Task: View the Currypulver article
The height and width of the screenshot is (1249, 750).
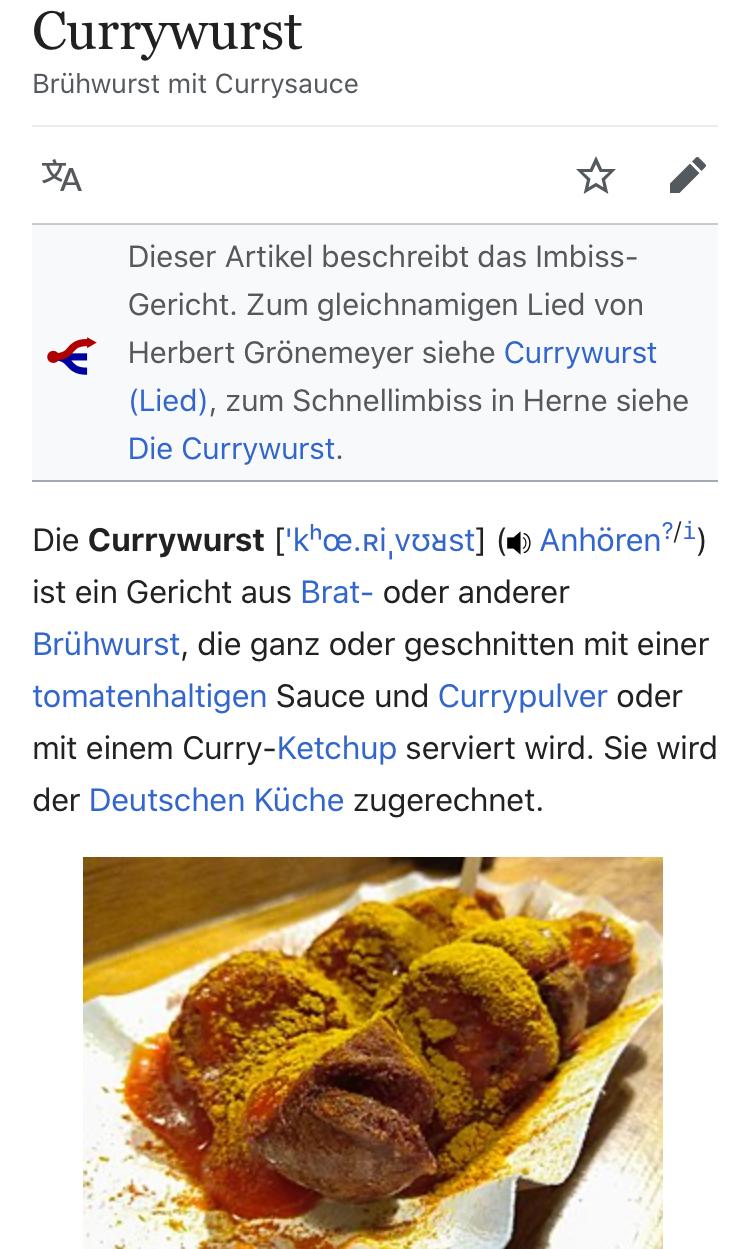Action: 522,697
